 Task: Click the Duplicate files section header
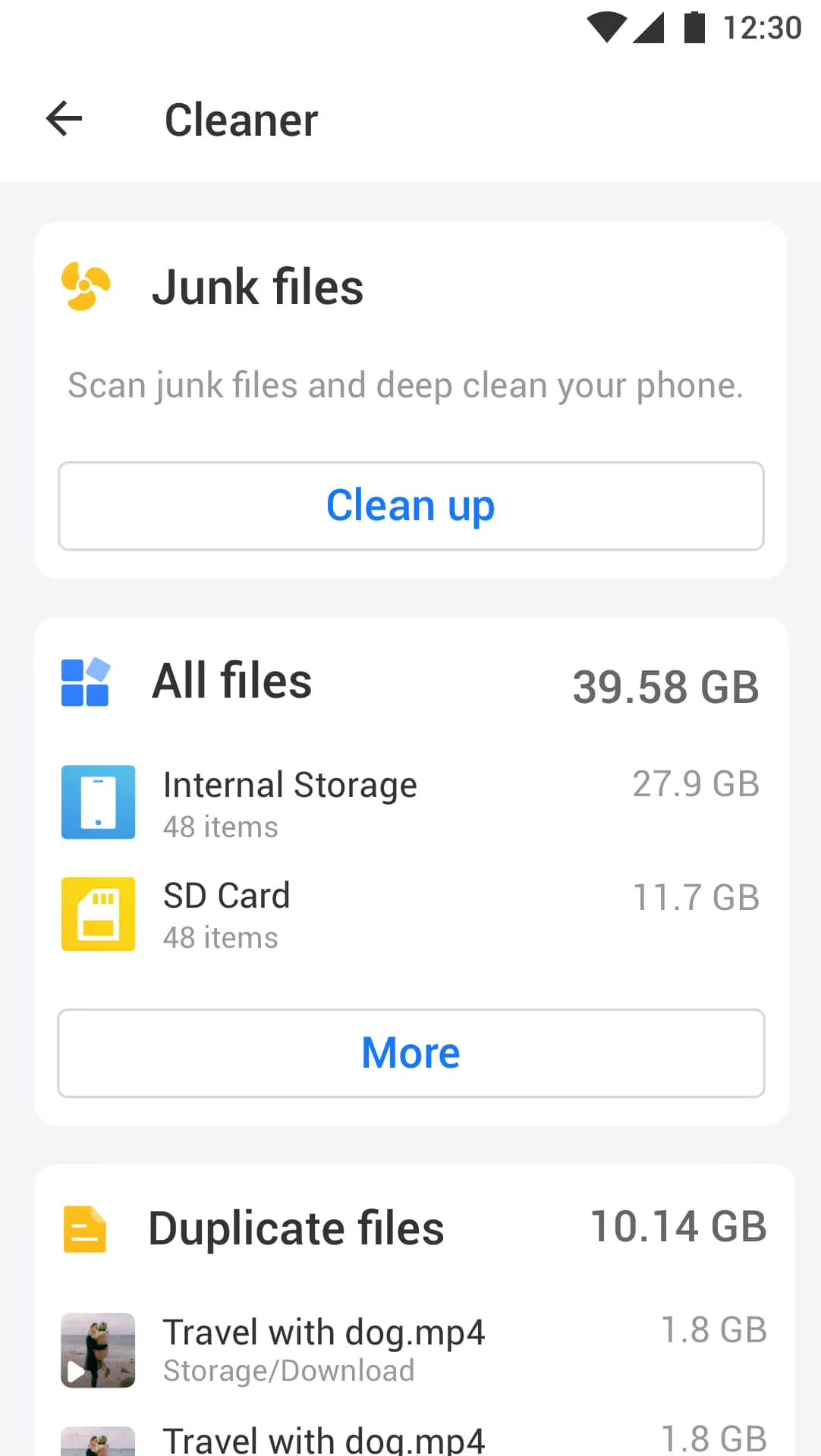(296, 1228)
